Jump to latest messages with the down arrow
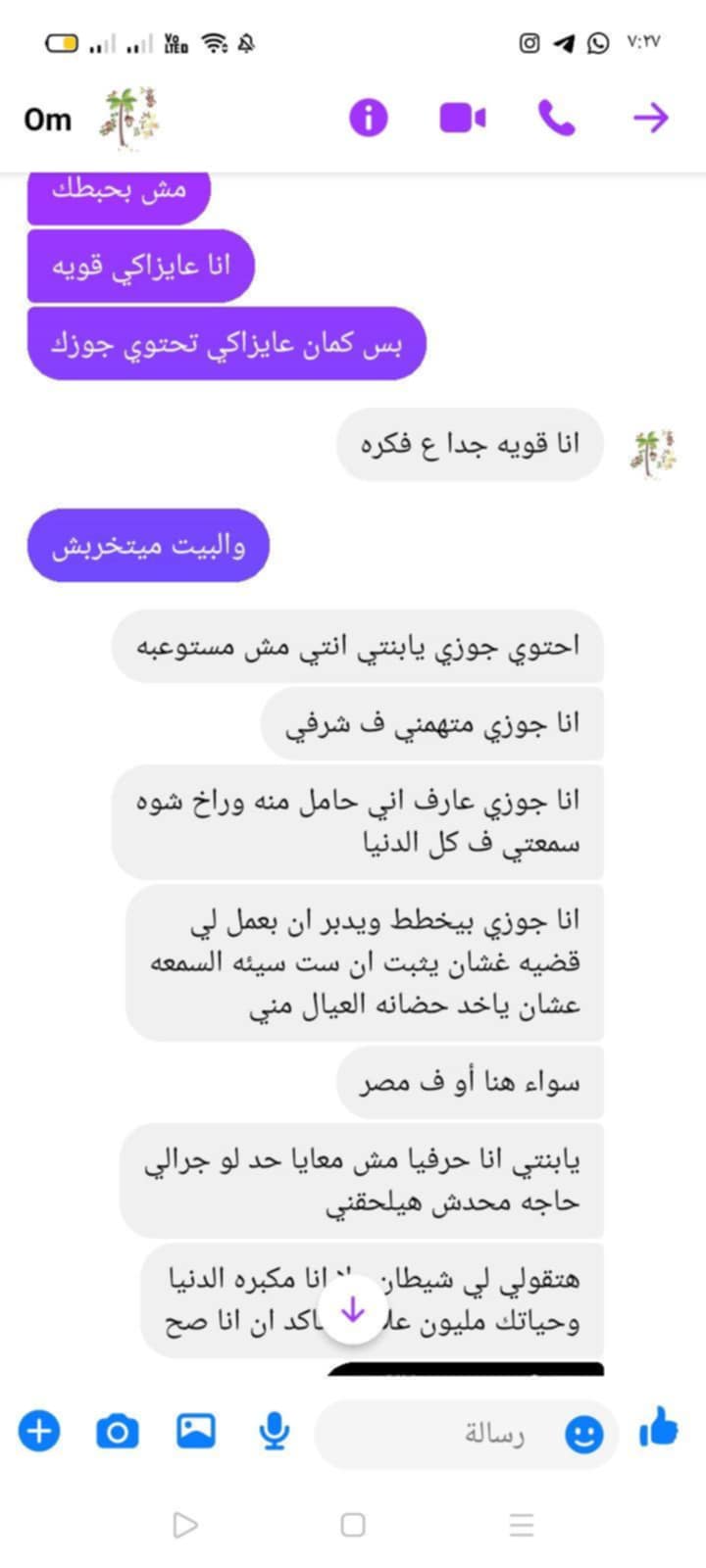Image resolution: width=706 pixels, height=1568 pixels. pyautogui.click(x=353, y=1311)
